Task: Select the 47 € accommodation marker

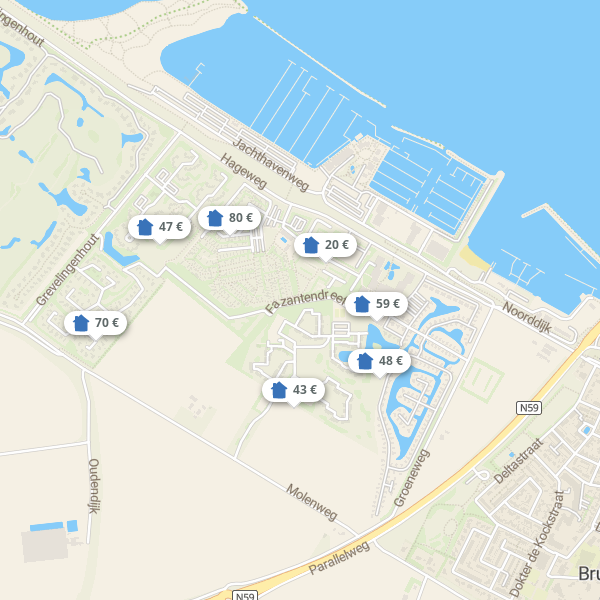Action: [x=160, y=227]
